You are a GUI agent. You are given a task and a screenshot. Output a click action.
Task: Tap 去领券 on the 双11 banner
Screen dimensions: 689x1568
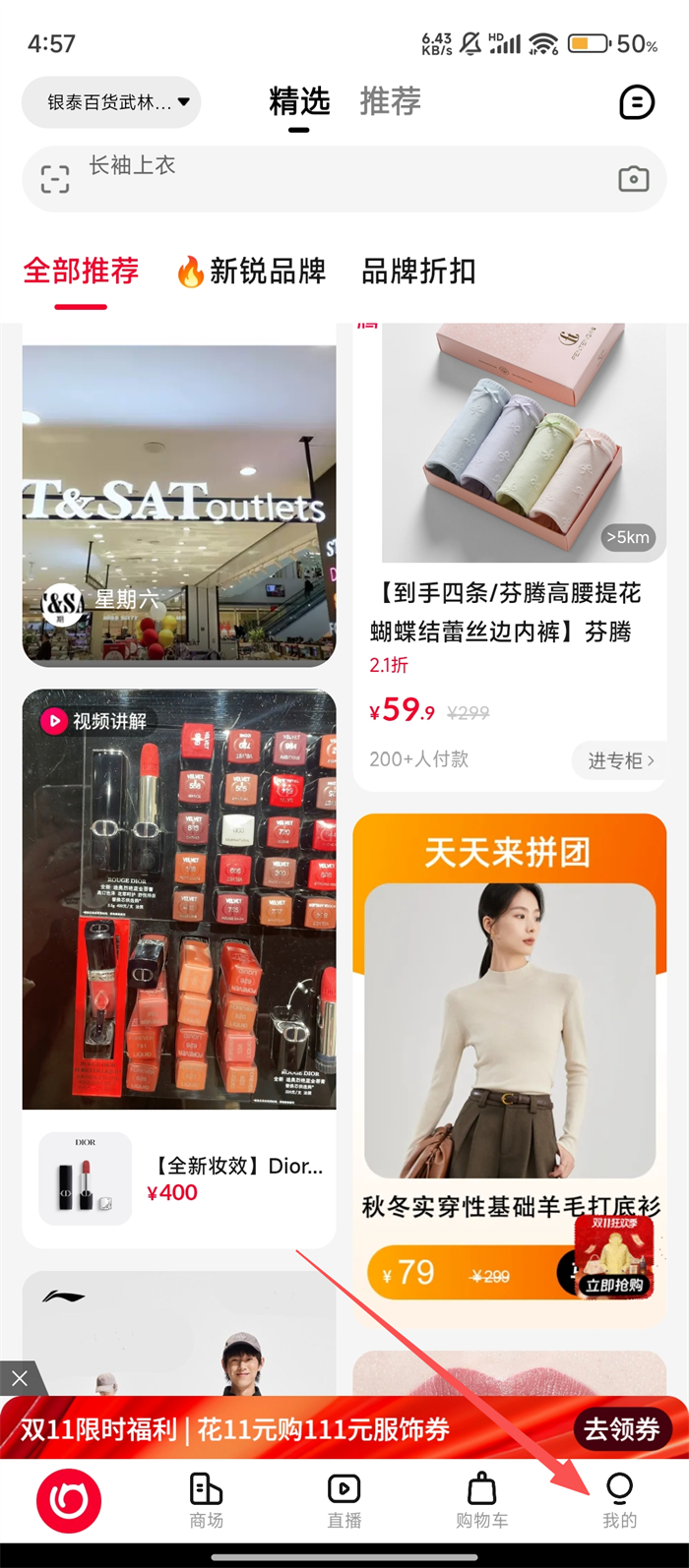[621, 1428]
